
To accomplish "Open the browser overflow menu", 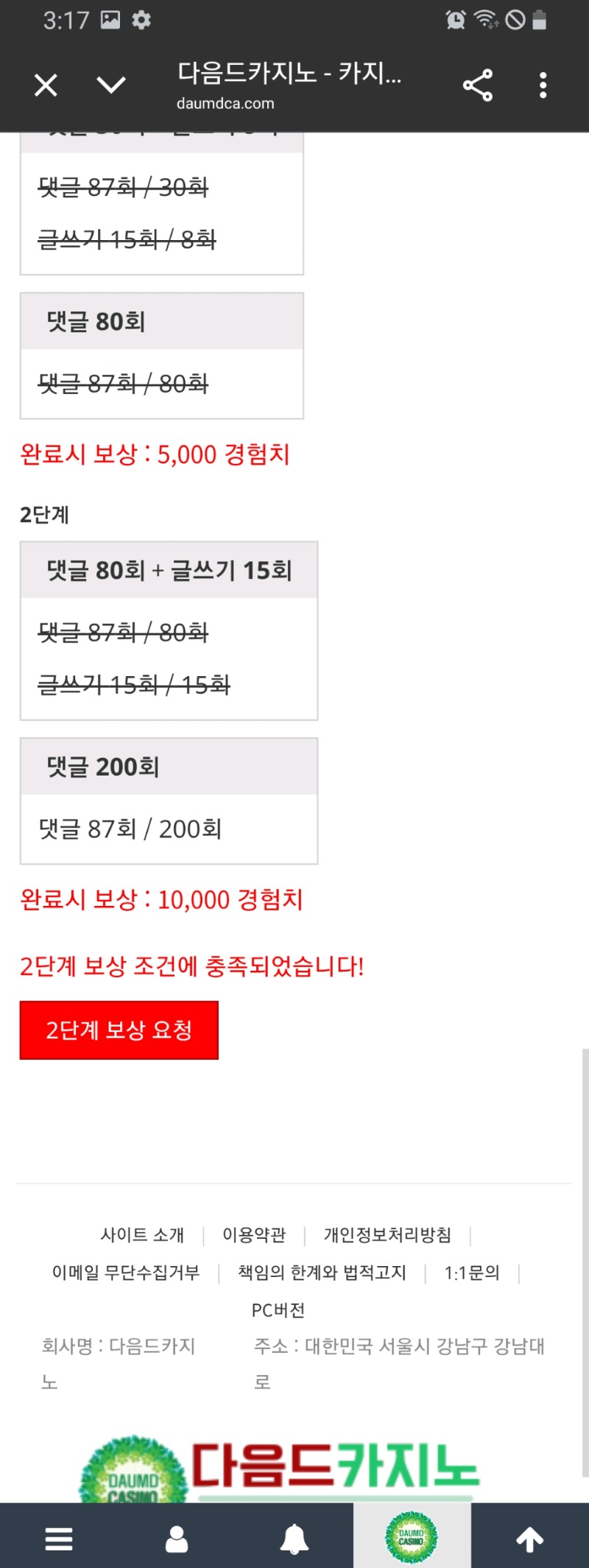I will click(543, 86).
